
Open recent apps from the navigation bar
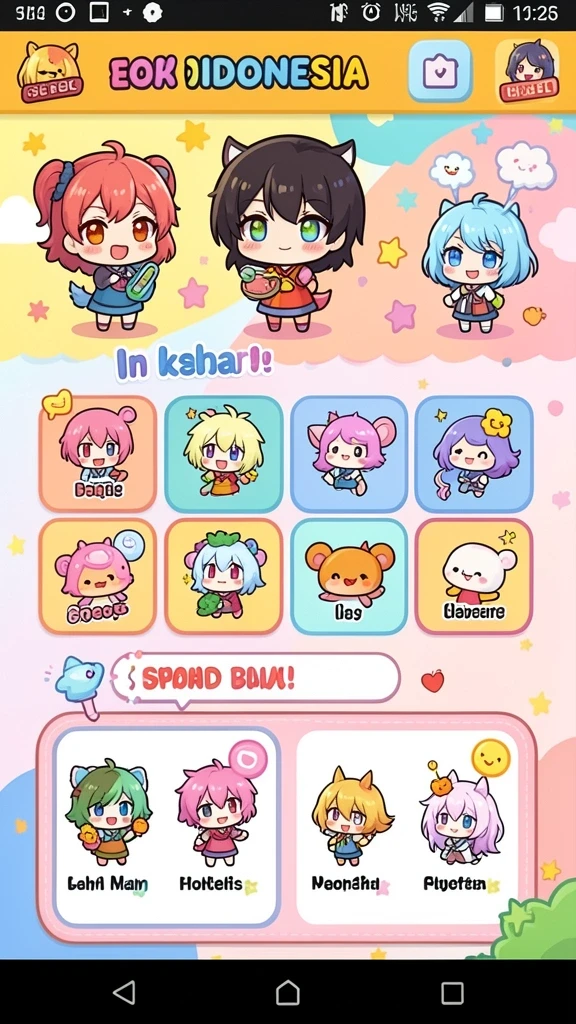(x=452, y=993)
